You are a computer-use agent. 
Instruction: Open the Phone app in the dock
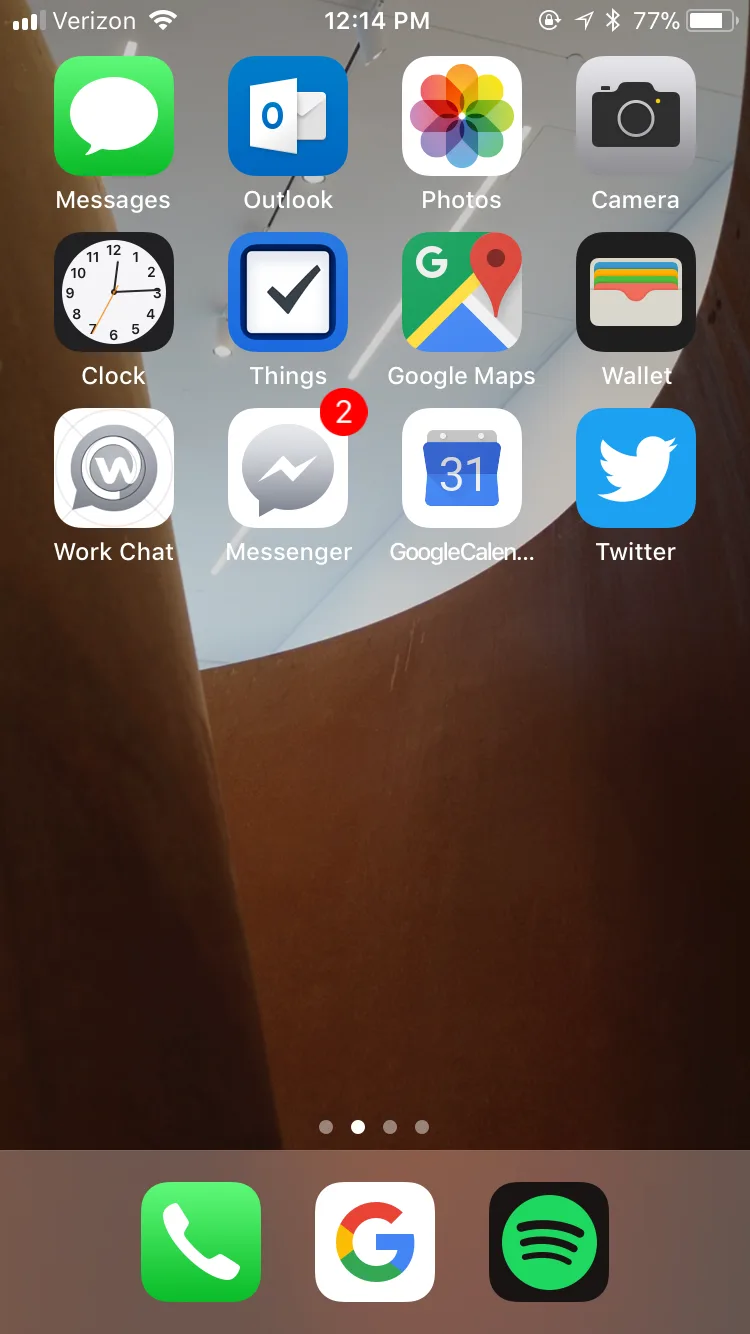point(201,1242)
